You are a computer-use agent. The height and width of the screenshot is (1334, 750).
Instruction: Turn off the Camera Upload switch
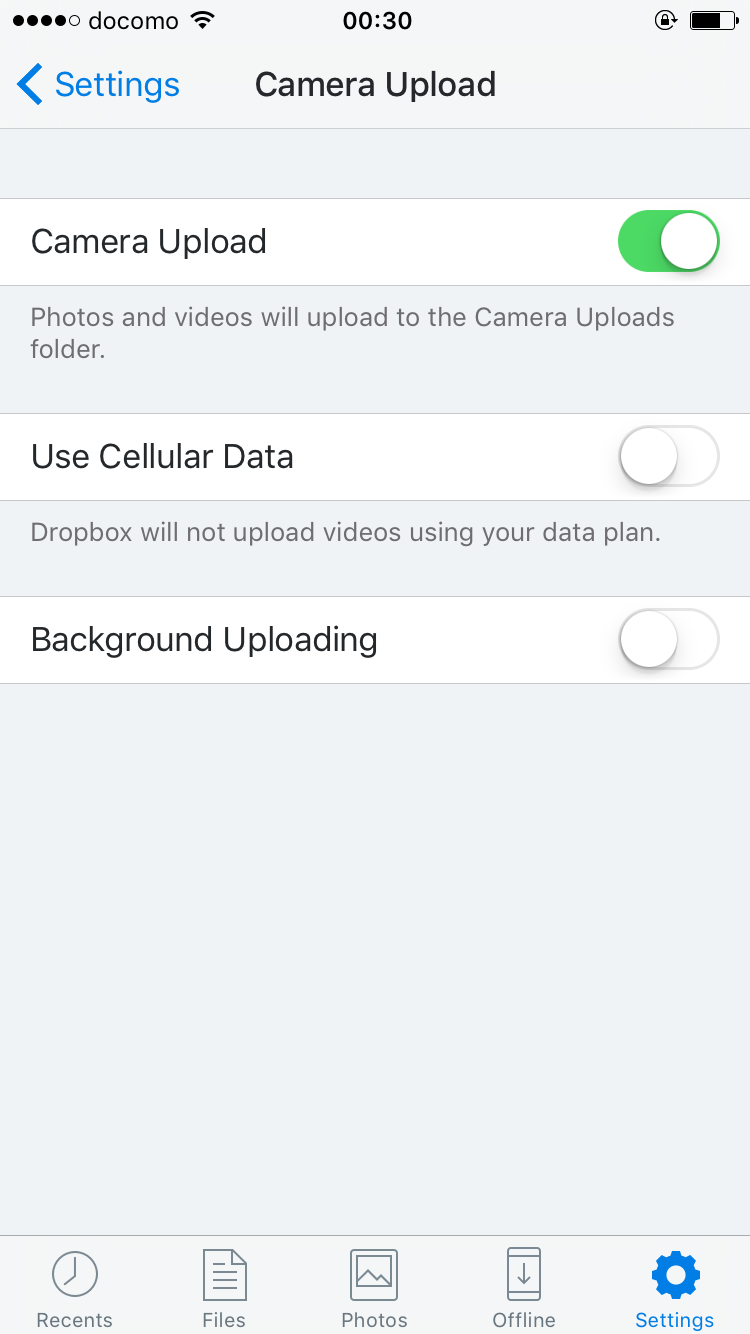669,241
